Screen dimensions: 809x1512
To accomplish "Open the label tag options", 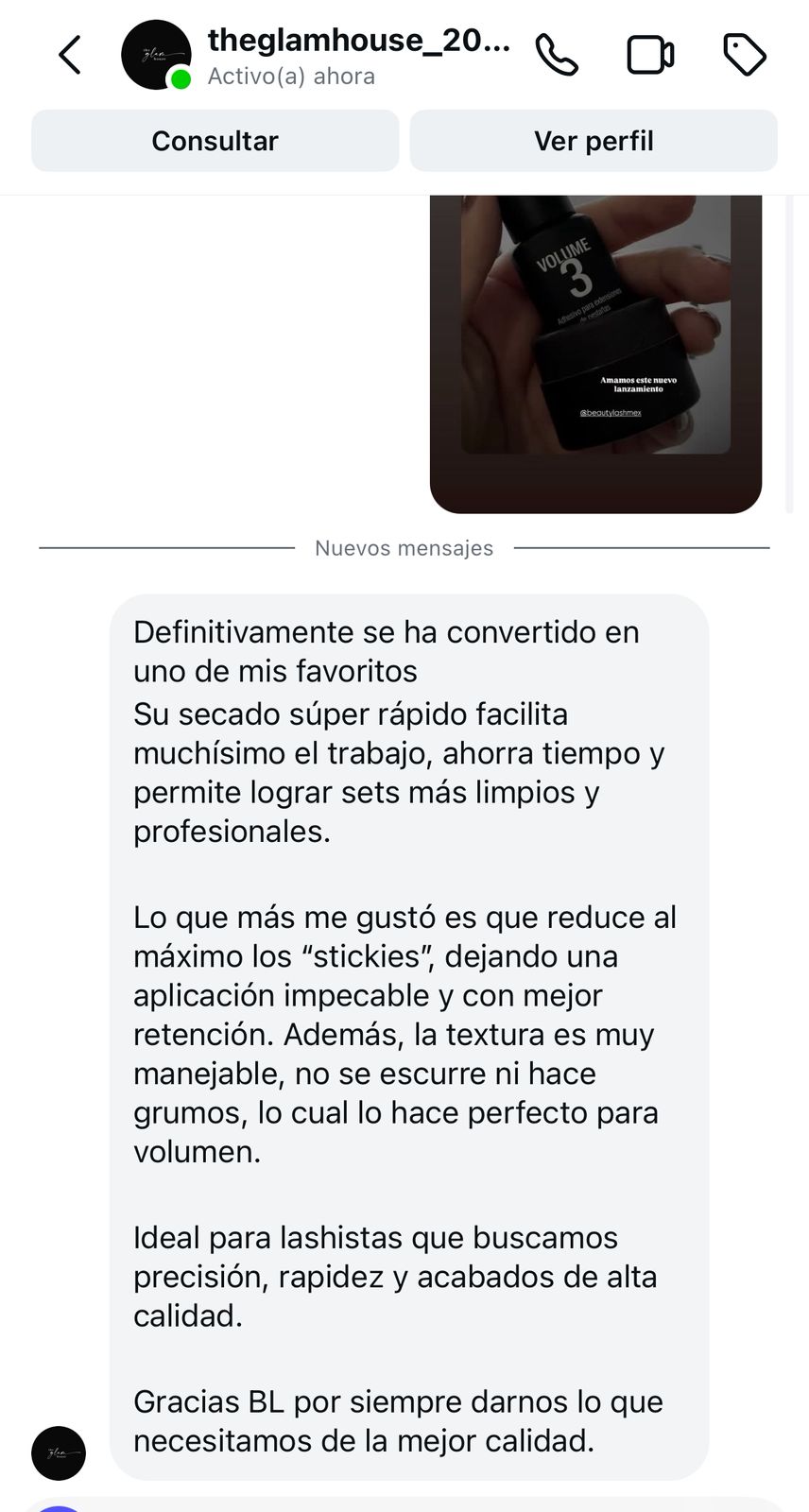I will 745,55.
